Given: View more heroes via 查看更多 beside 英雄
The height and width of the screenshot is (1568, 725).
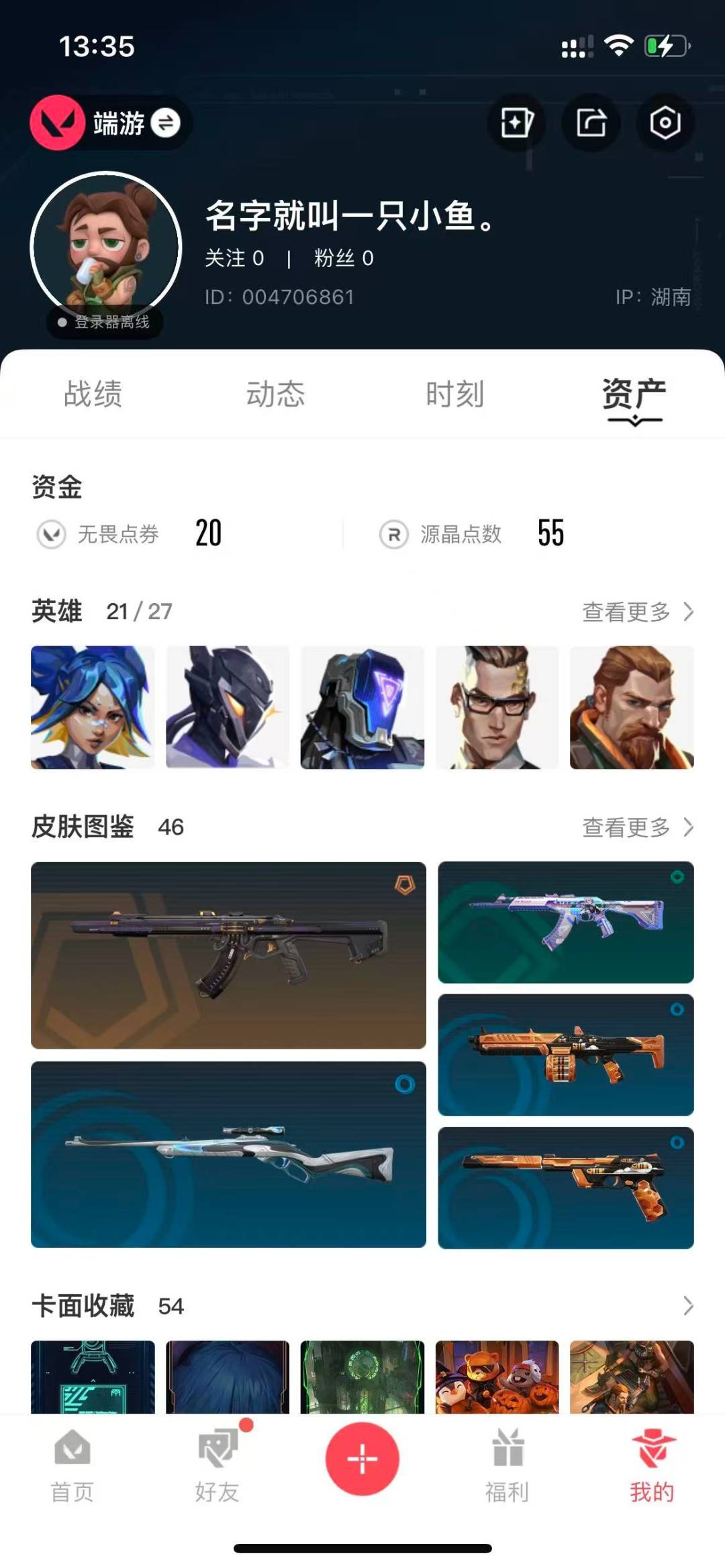Looking at the screenshot, I should click(x=636, y=611).
